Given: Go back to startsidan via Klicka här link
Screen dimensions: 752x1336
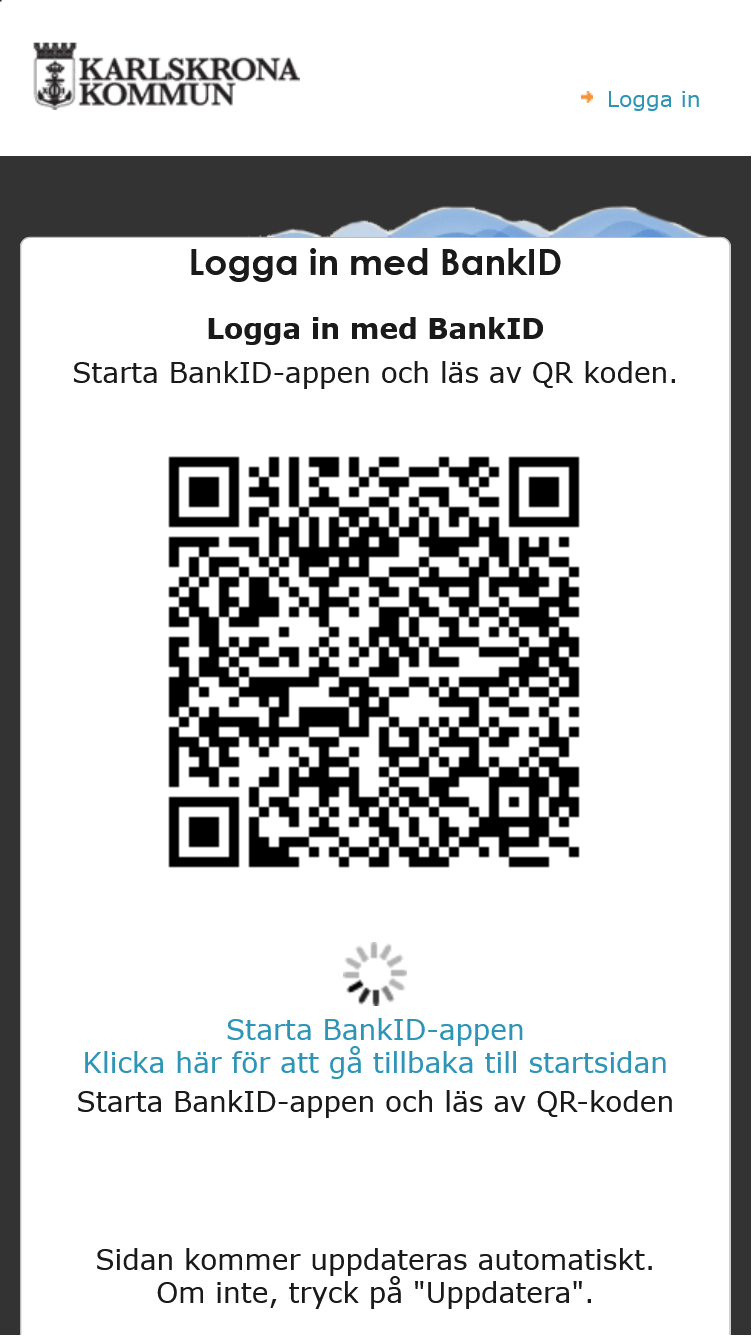Looking at the screenshot, I should click(x=375, y=1062).
